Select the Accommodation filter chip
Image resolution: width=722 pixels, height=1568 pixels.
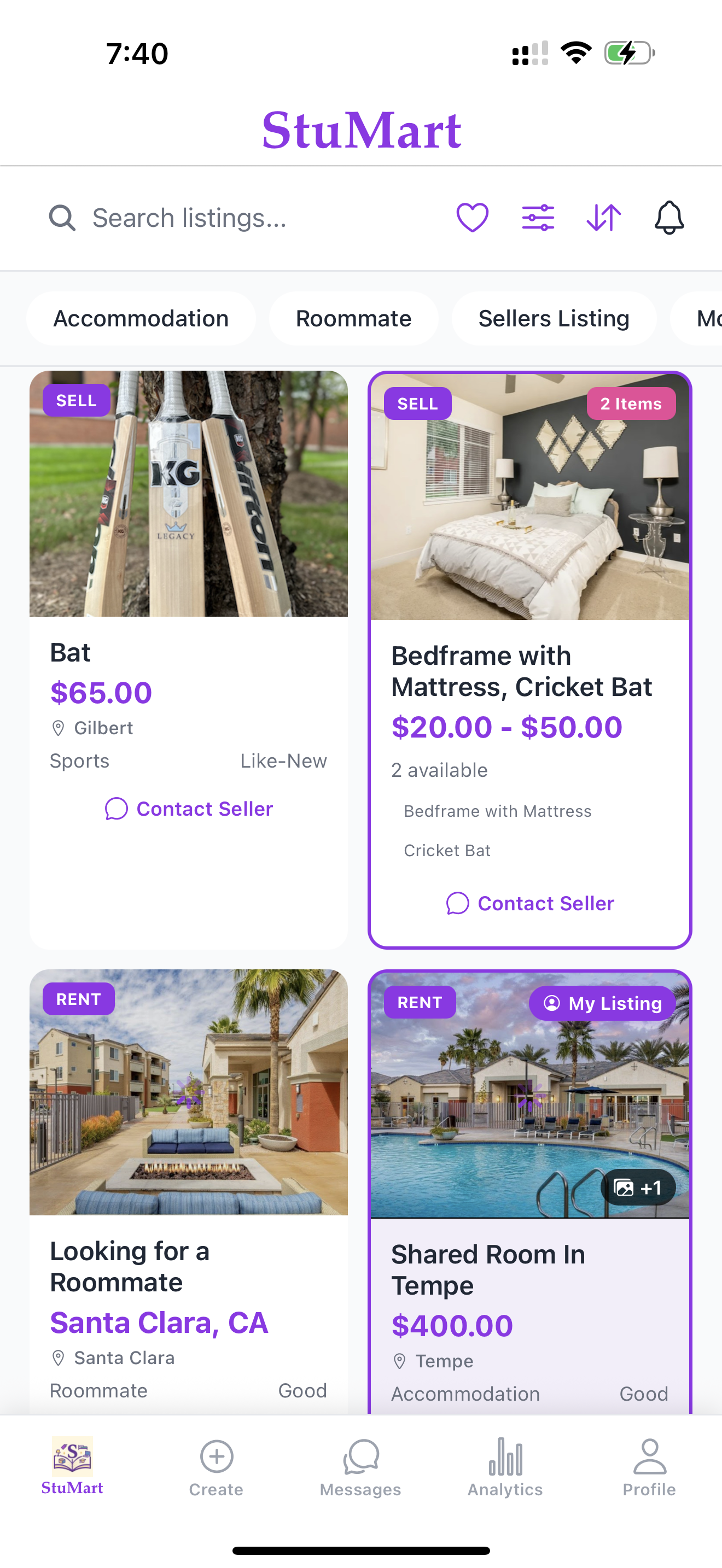point(141,318)
